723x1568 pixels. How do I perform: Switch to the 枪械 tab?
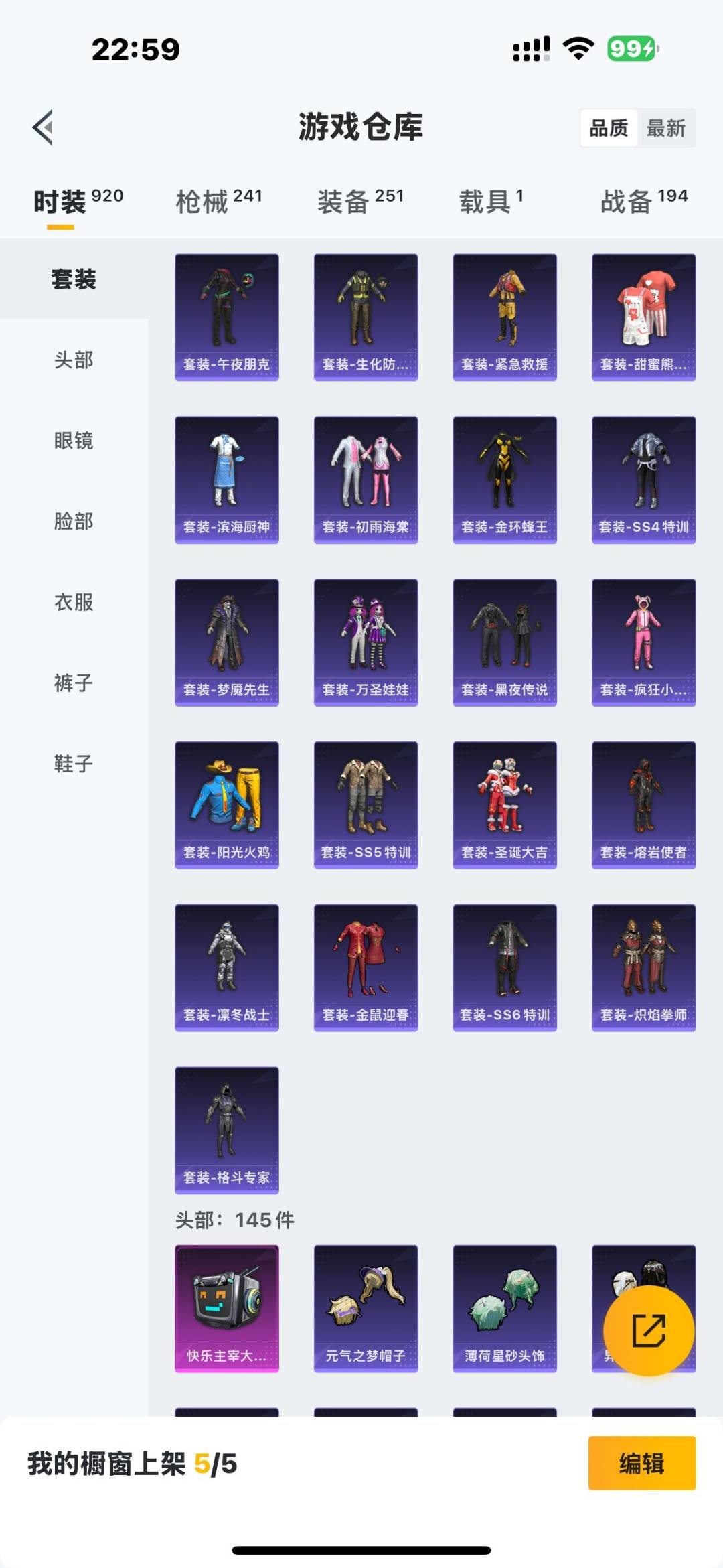[x=218, y=201]
